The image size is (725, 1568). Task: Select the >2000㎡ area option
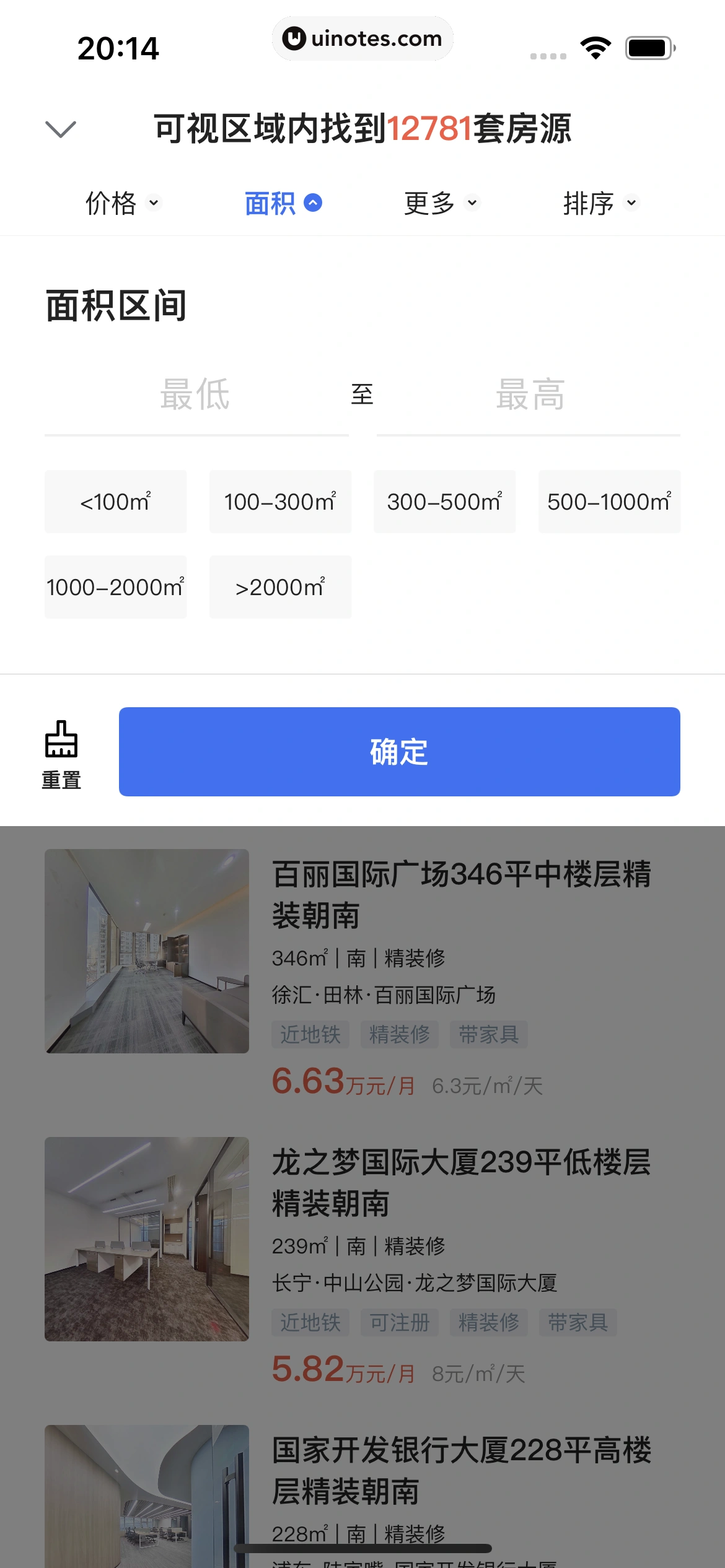(x=280, y=587)
